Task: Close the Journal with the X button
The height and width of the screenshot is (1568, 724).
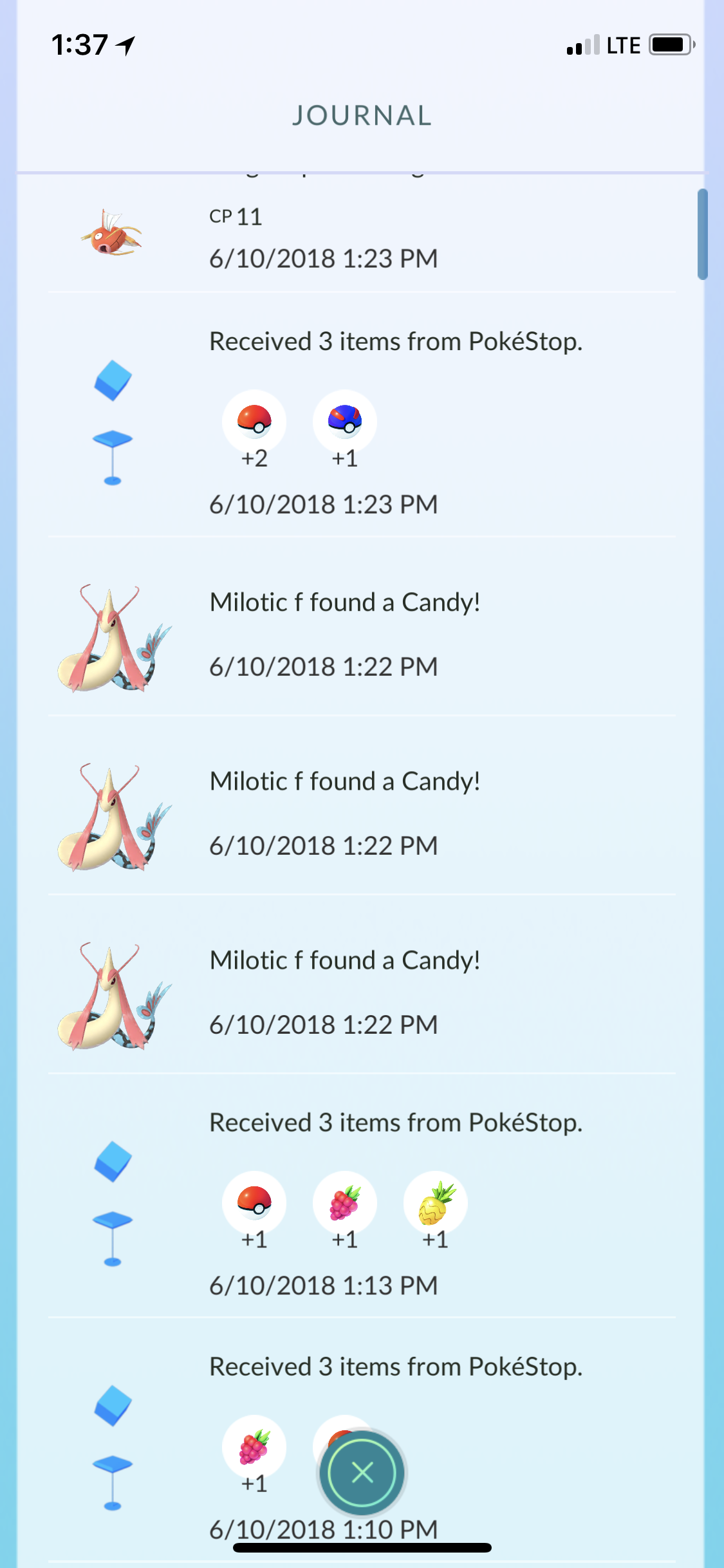Action: point(362,1472)
